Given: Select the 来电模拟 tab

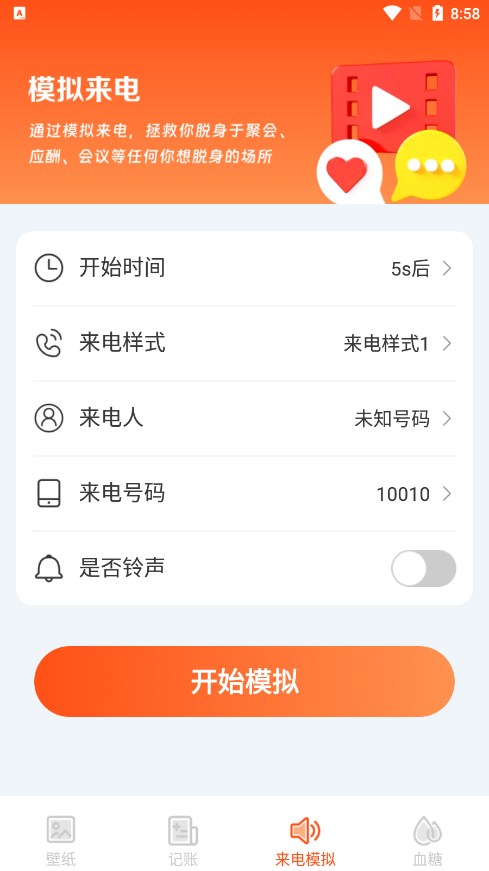Looking at the screenshot, I should pyautogui.click(x=306, y=840).
